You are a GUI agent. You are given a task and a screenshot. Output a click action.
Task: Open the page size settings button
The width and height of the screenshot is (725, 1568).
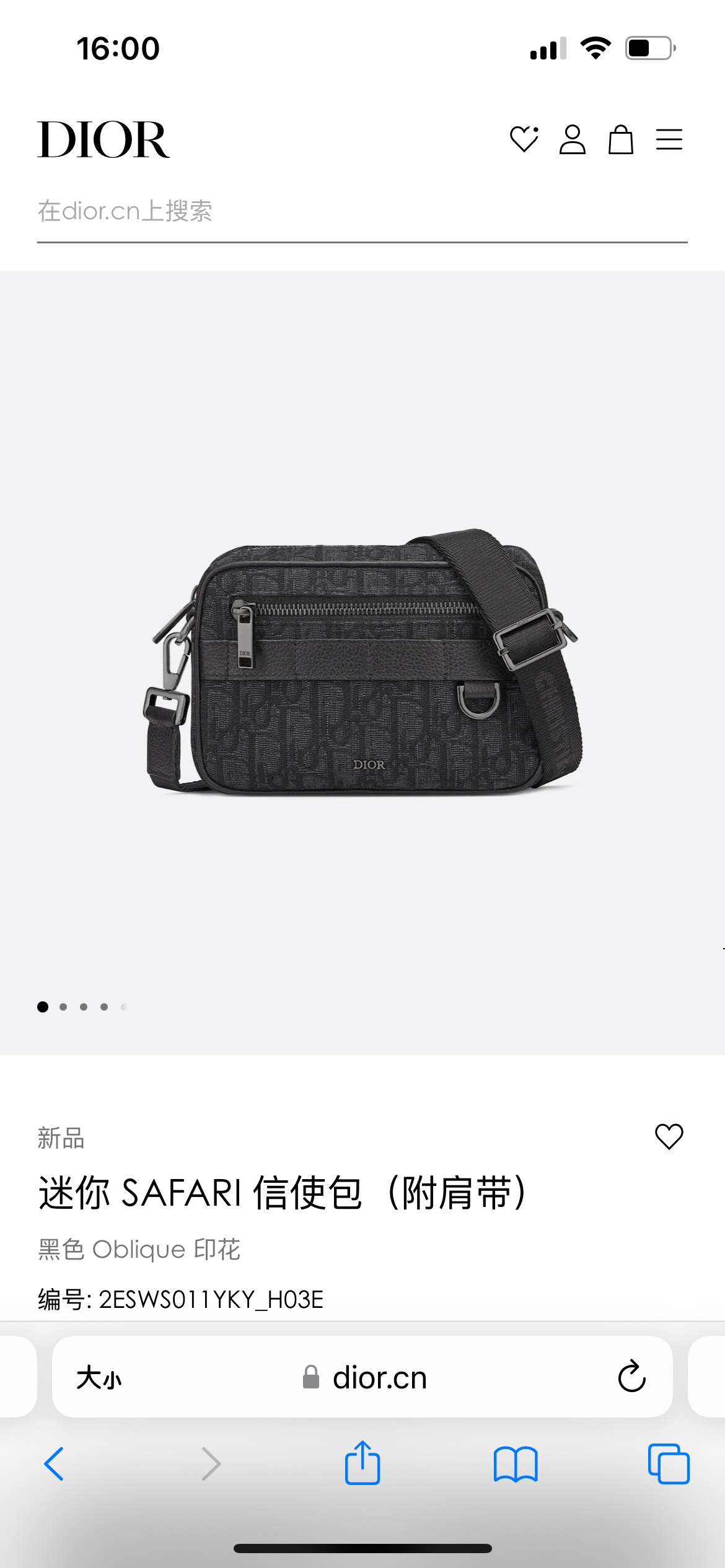pos(99,1379)
